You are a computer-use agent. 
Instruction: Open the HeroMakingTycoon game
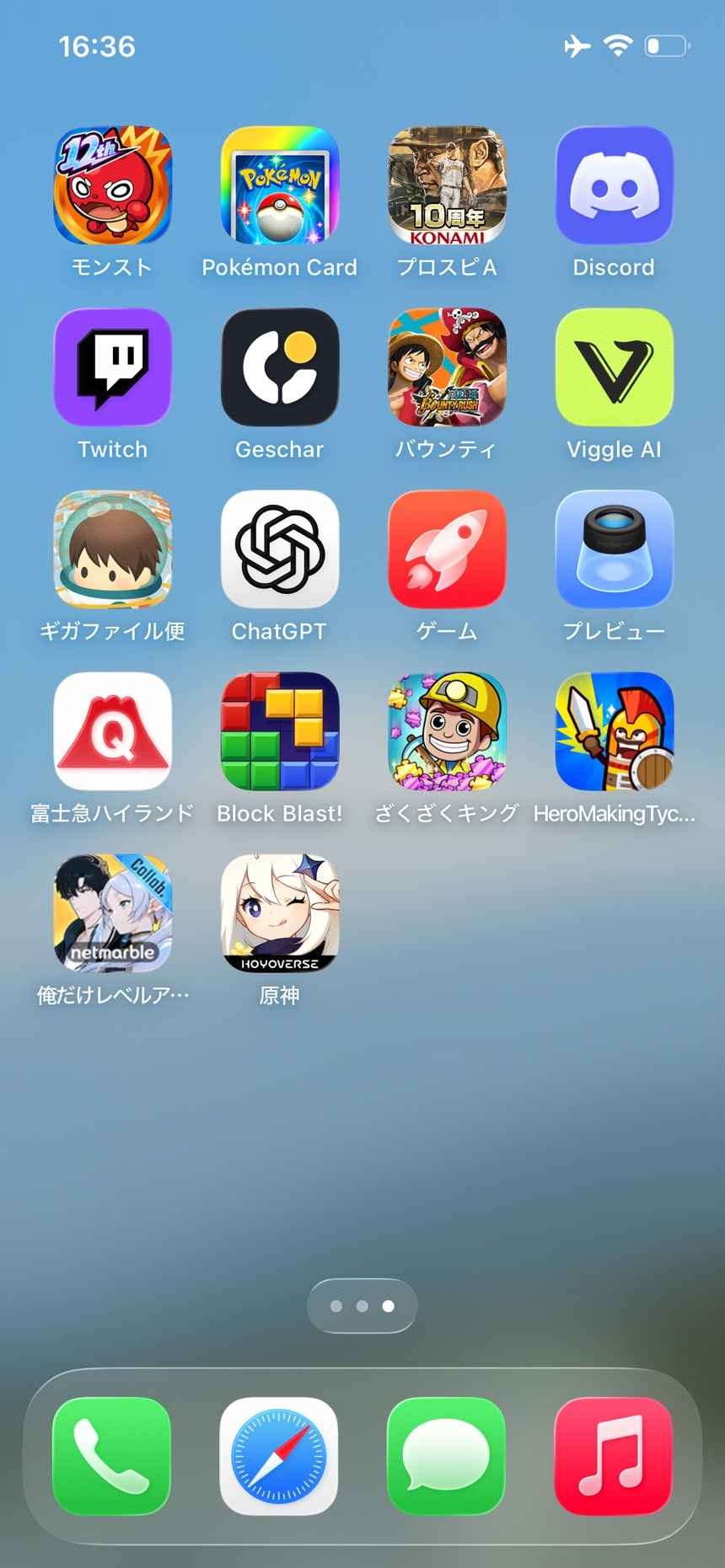tap(614, 731)
